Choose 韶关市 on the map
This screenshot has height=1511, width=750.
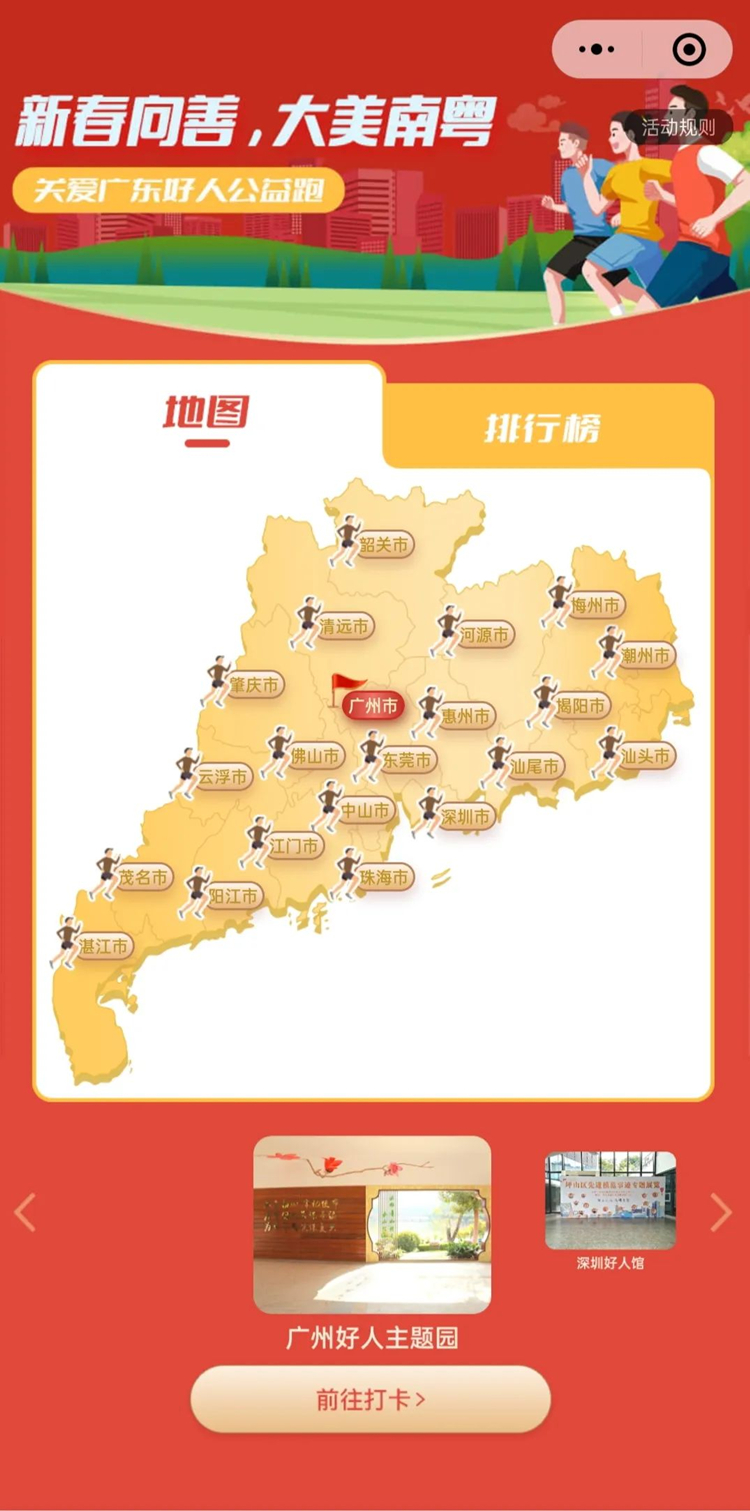(x=384, y=545)
